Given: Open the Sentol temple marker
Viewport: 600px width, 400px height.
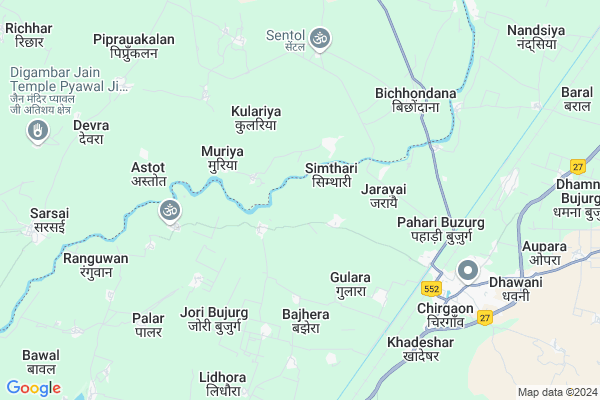Looking at the screenshot, I should click(x=320, y=39).
